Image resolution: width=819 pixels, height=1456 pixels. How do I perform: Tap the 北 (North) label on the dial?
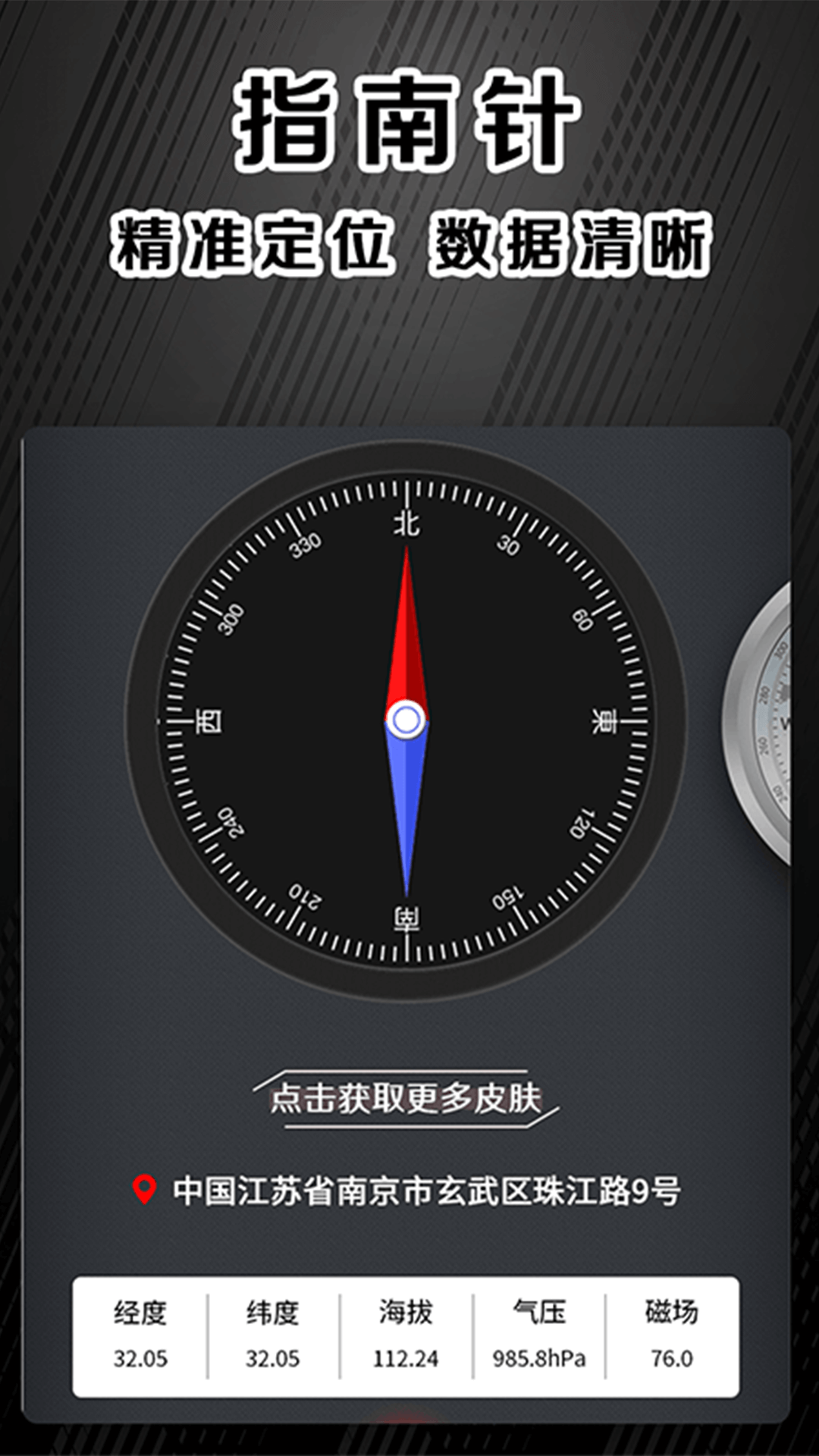pos(407,523)
